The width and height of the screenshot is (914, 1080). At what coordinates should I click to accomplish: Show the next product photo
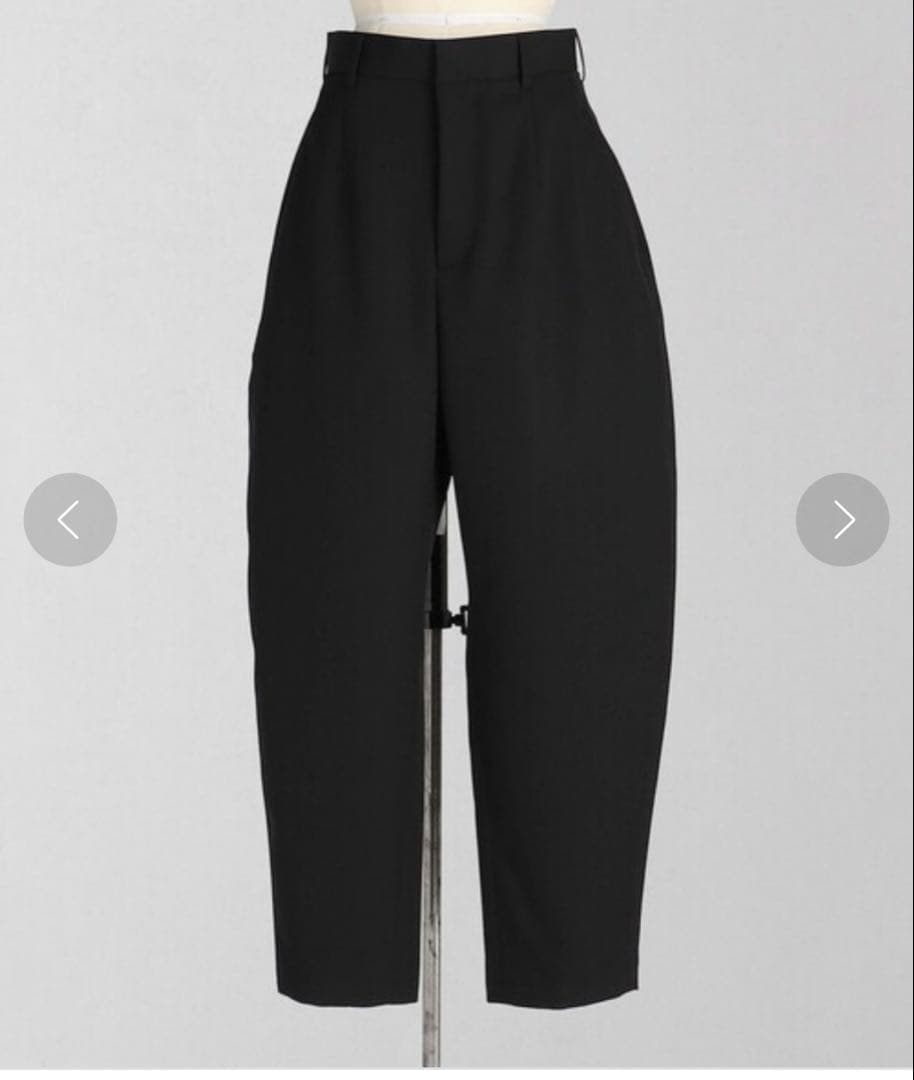(842, 520)
